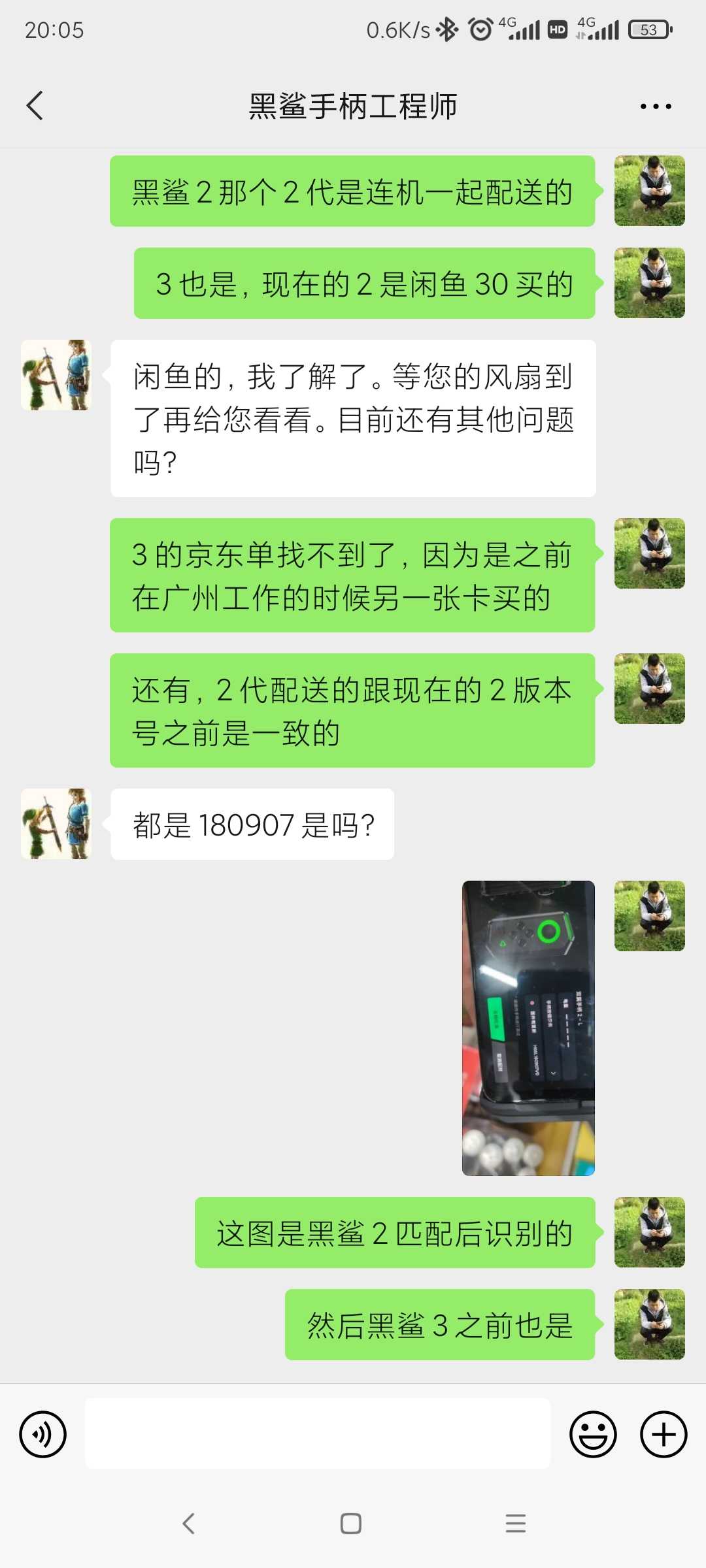Open the plus attachments menu
706x1568 pixels.
click(663, 1434)
